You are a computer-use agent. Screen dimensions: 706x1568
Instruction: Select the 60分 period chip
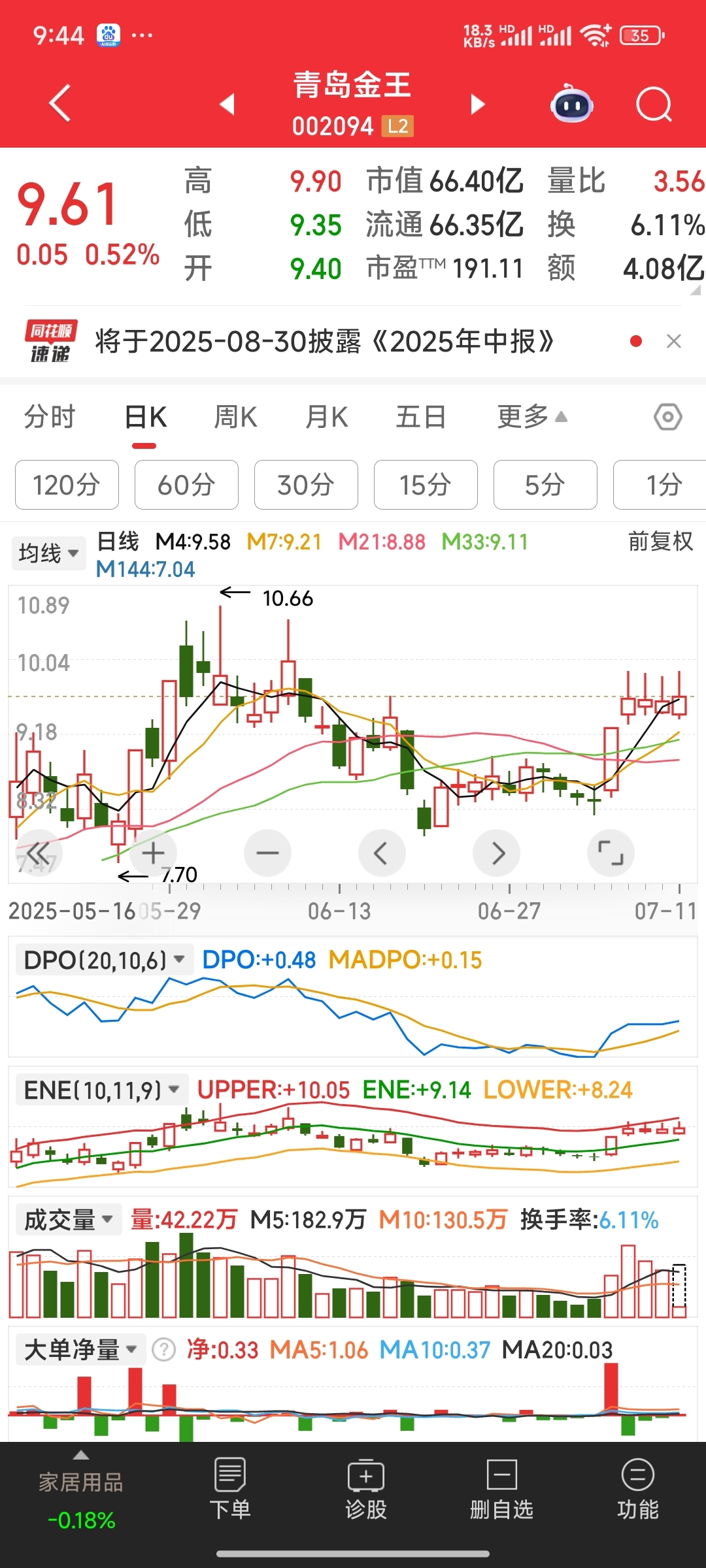[x=186, y=485]
